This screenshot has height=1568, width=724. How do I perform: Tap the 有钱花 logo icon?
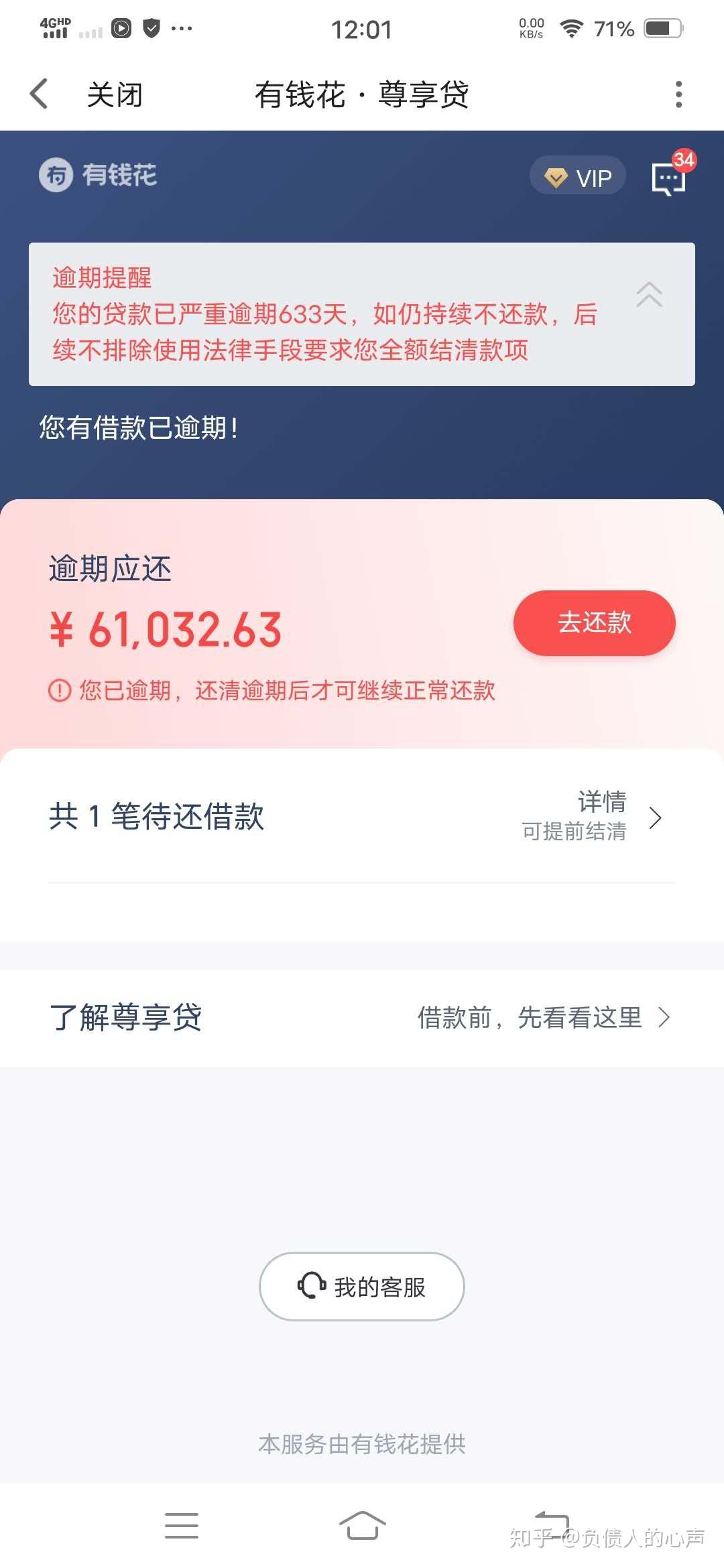(56, 176)
